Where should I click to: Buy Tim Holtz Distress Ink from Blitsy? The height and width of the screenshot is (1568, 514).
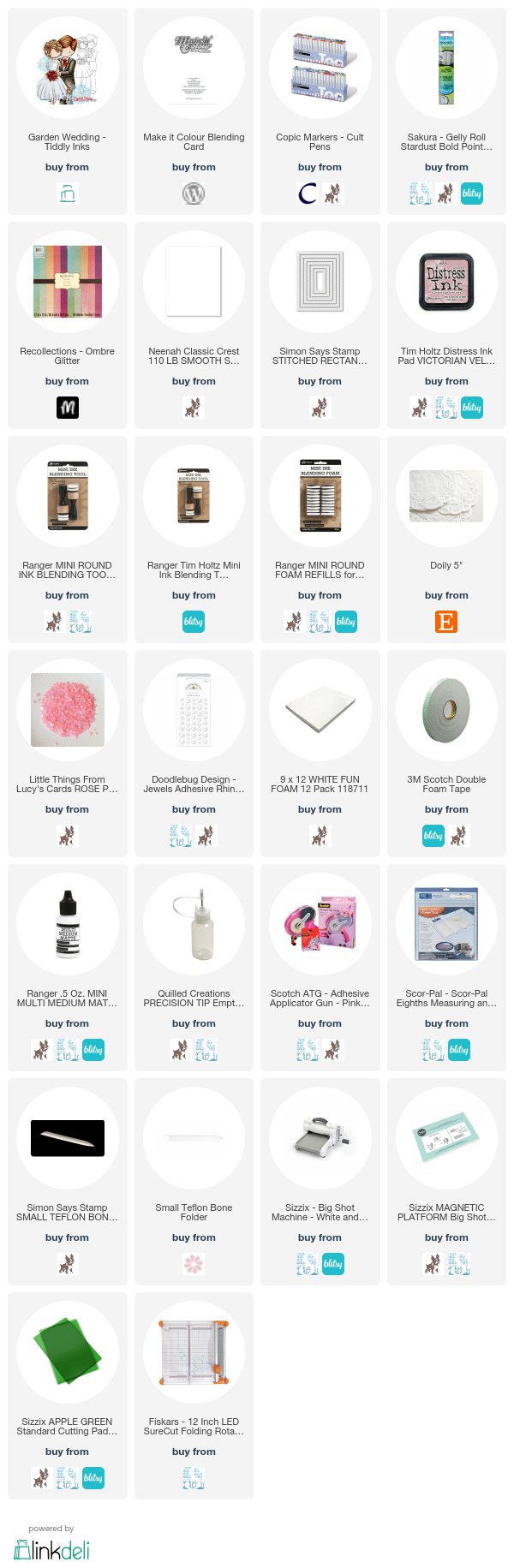(x=472, y=408)
